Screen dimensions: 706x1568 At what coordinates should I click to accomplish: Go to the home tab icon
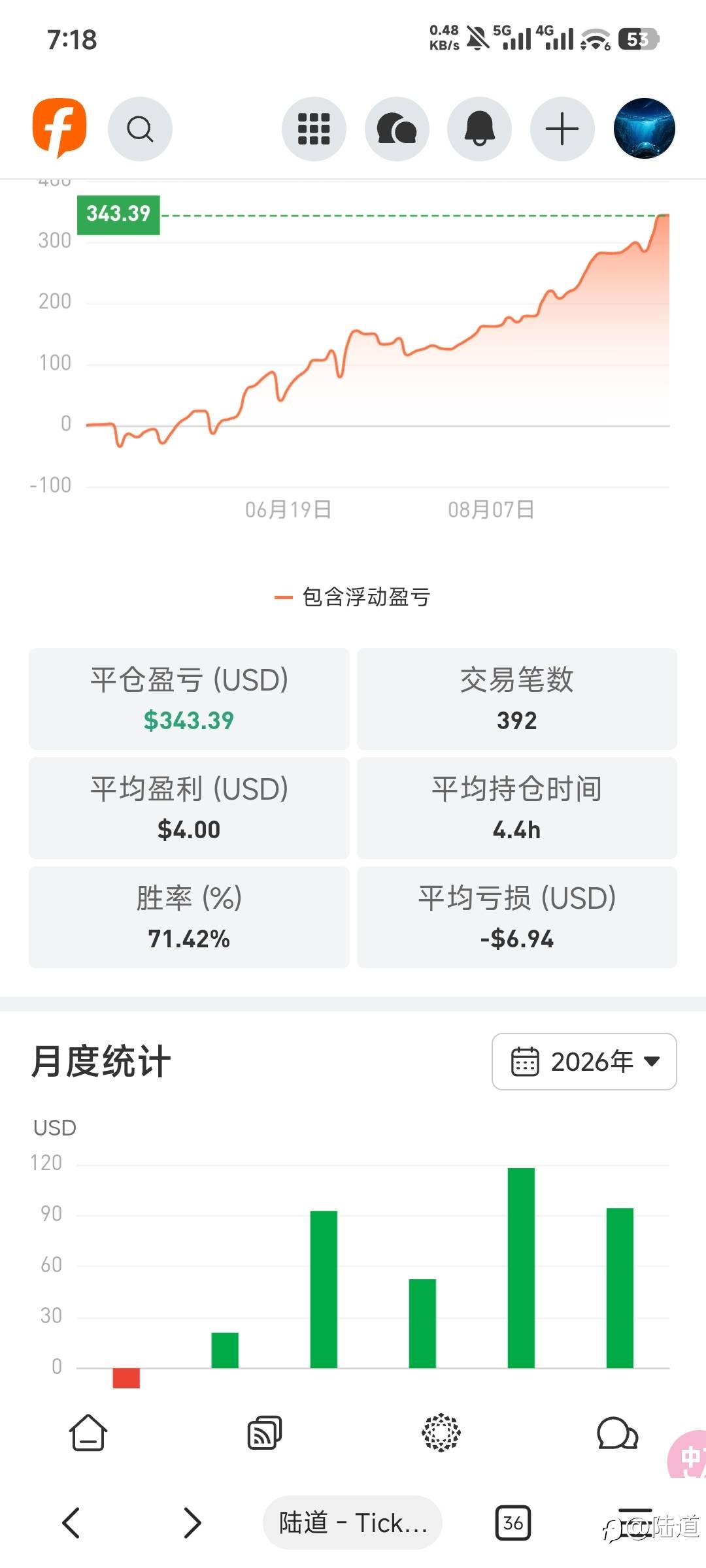88,1432
